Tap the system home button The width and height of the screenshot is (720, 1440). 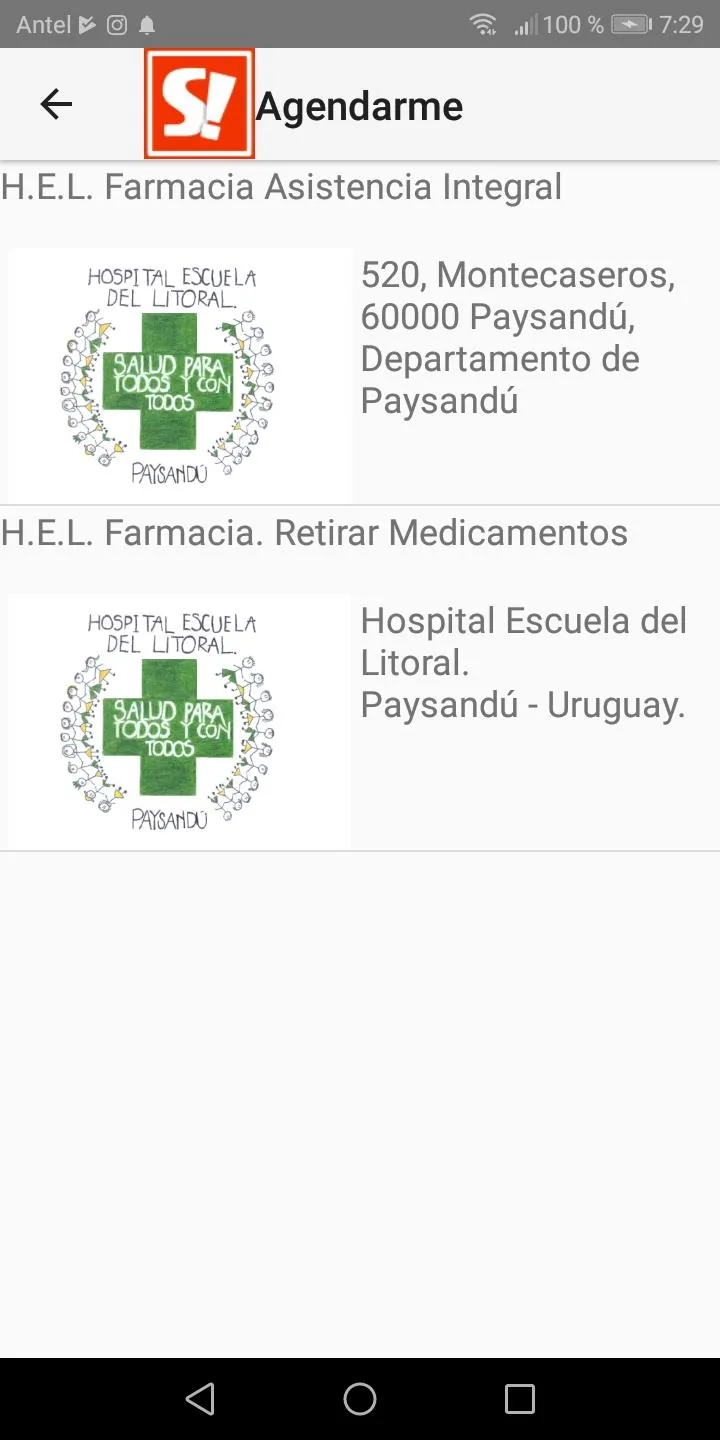(360, 1399)
